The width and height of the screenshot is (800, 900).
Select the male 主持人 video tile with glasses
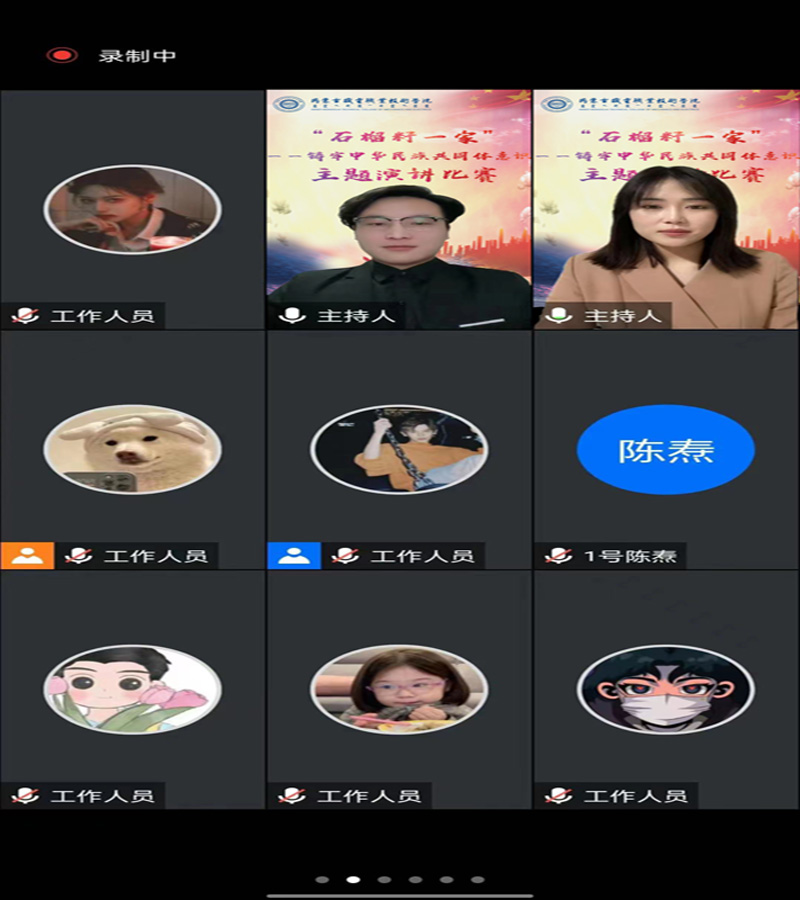[398, 210]
